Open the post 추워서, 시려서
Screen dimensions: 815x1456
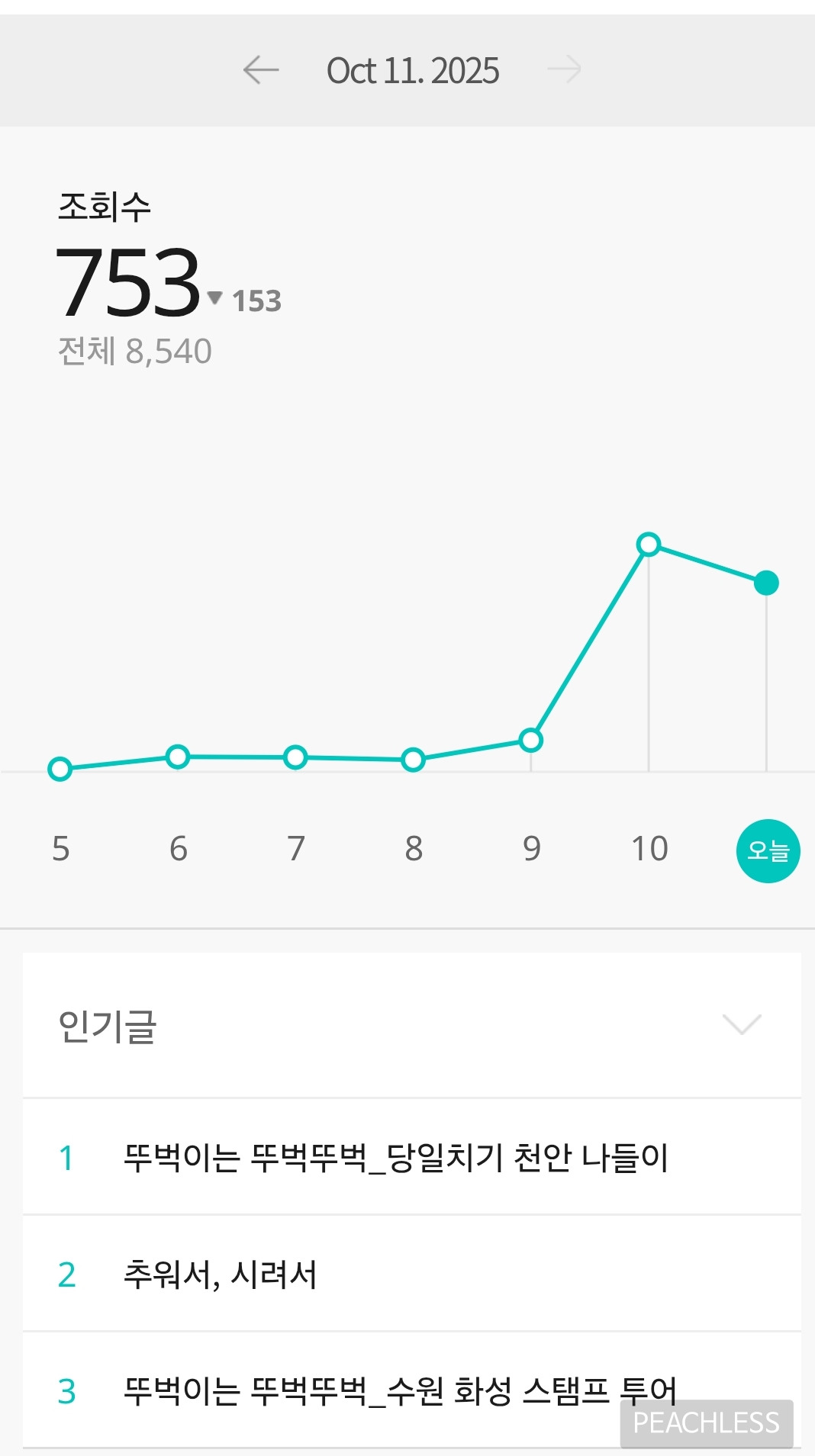click(221, 1274)
